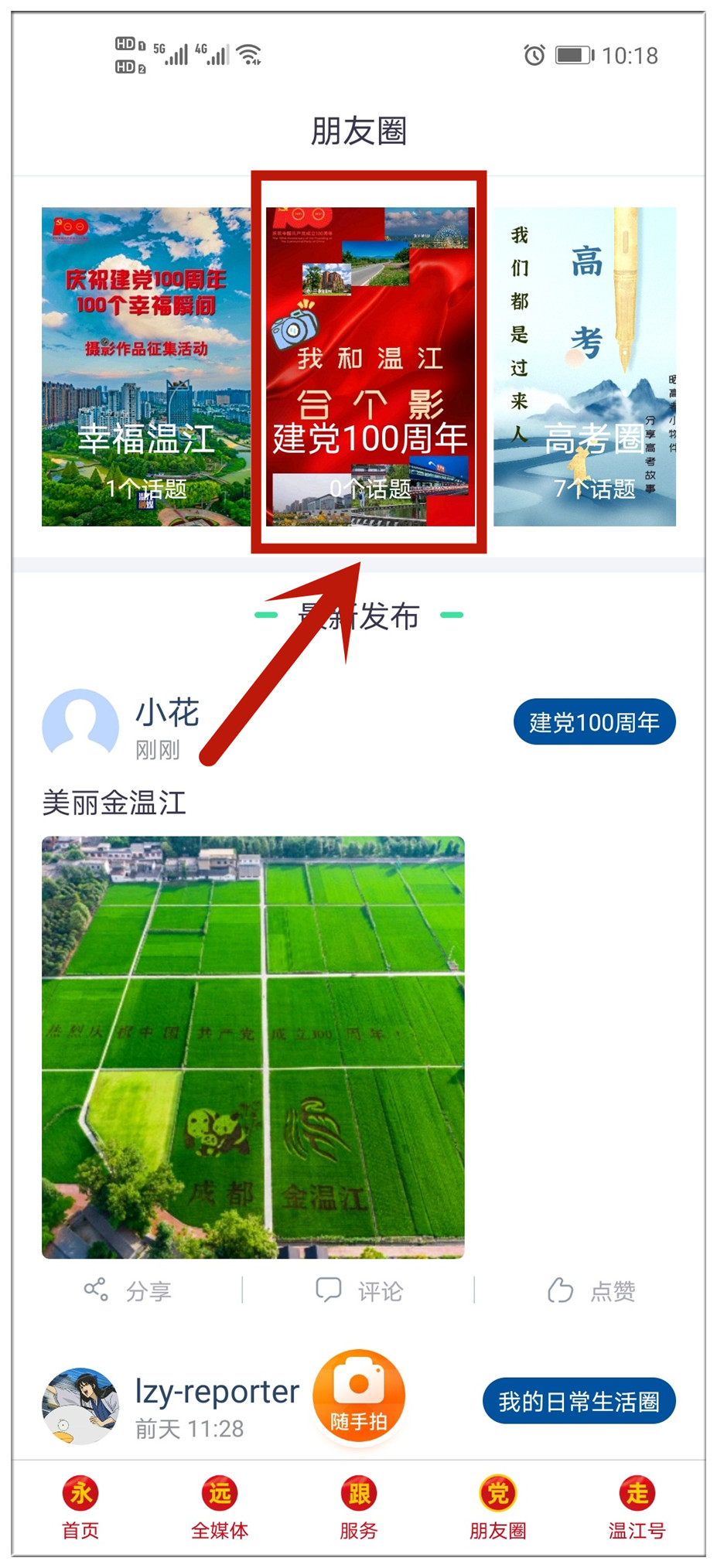The image size is (717, 1568).
Task: Go to the 服务 tab
Action: [359, 1508]
